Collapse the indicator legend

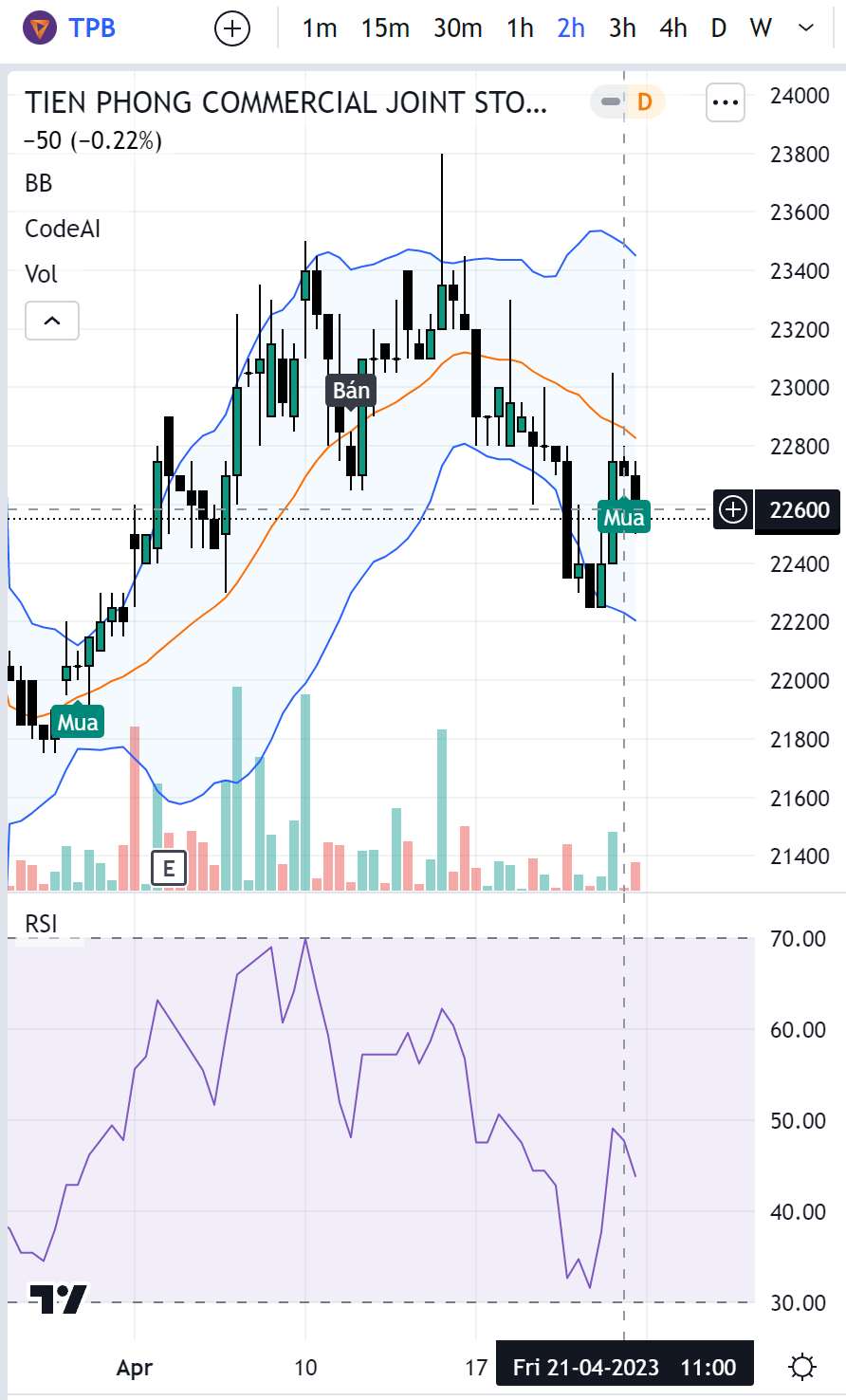click(x=52, y=321)
